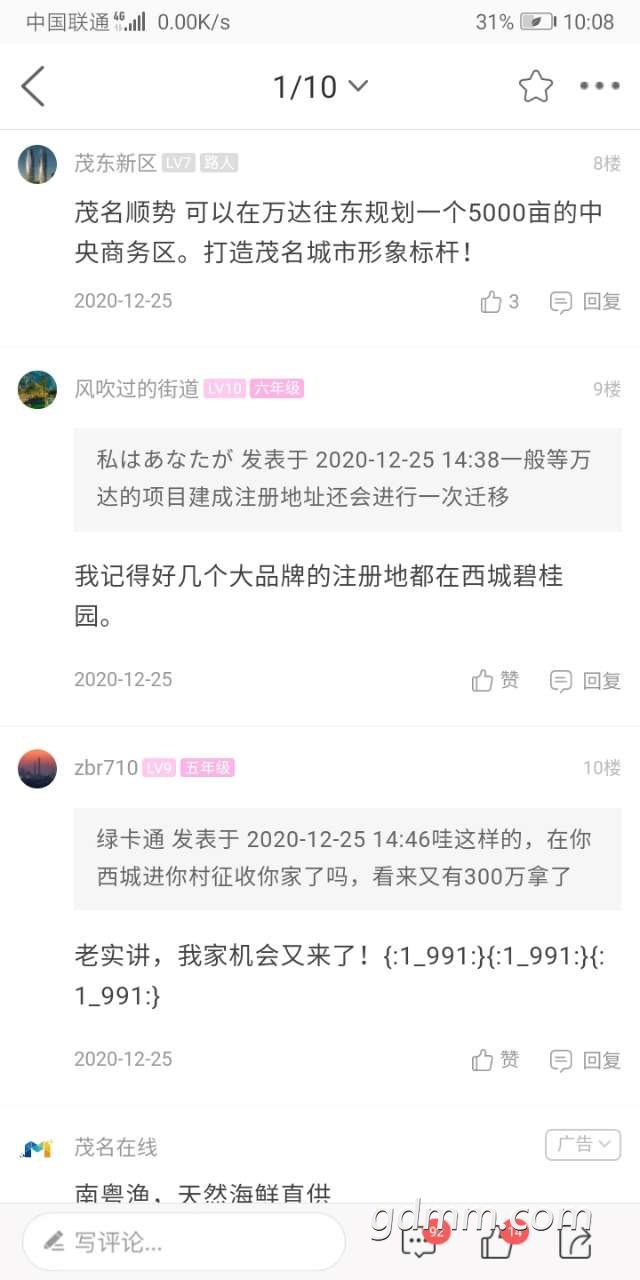Like 茂东新区's comment on floor 8
Image resolution: width=640 pixels, height=1280 pixels.
[500, 301]
